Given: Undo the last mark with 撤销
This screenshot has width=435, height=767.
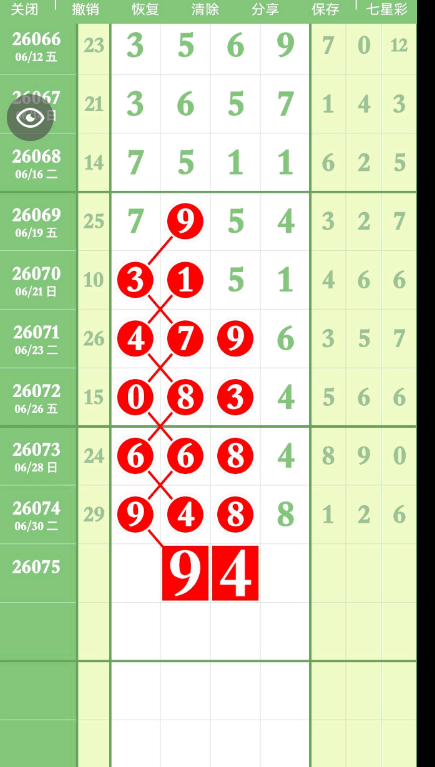Looking at the screenshot, I should pos(85,9).
